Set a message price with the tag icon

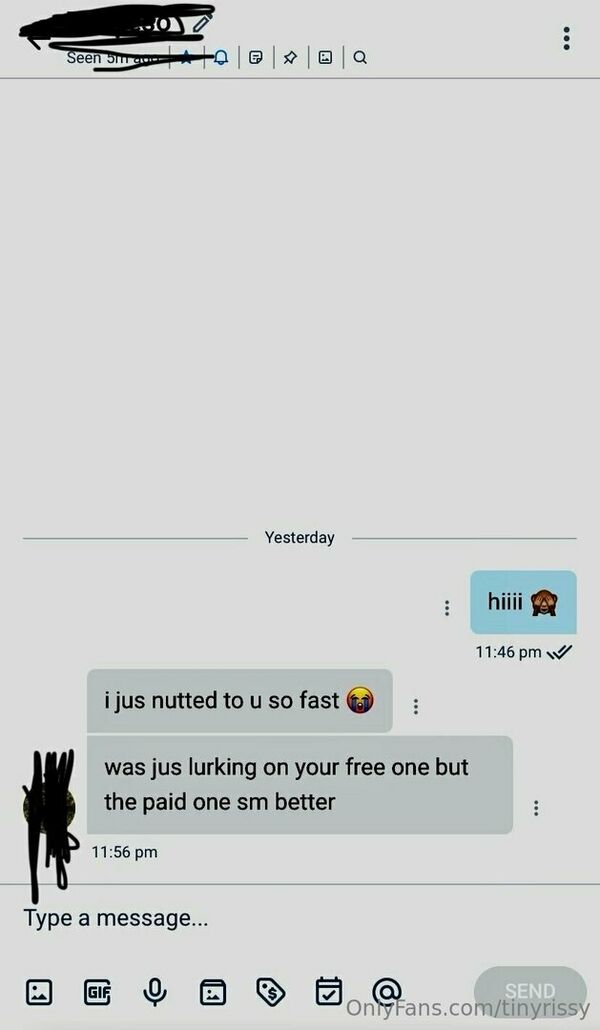pos(271,992)
